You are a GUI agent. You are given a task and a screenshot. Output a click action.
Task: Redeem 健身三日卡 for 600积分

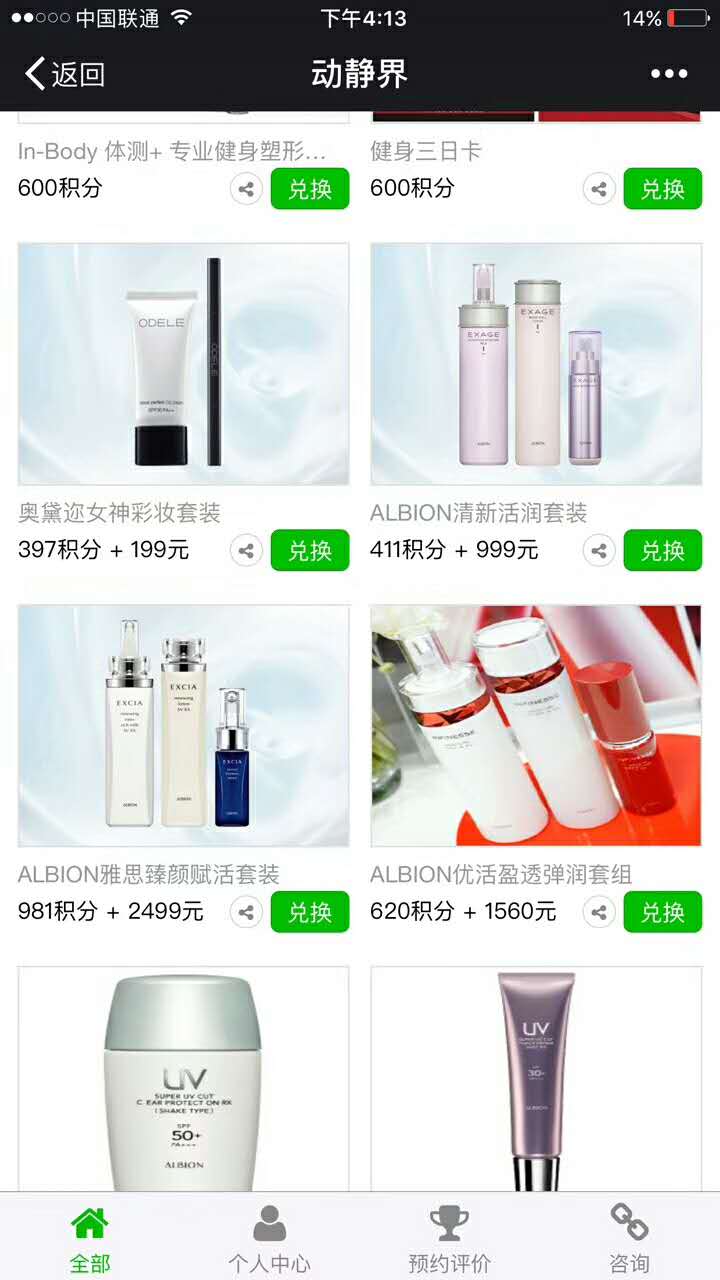(662, 188)
